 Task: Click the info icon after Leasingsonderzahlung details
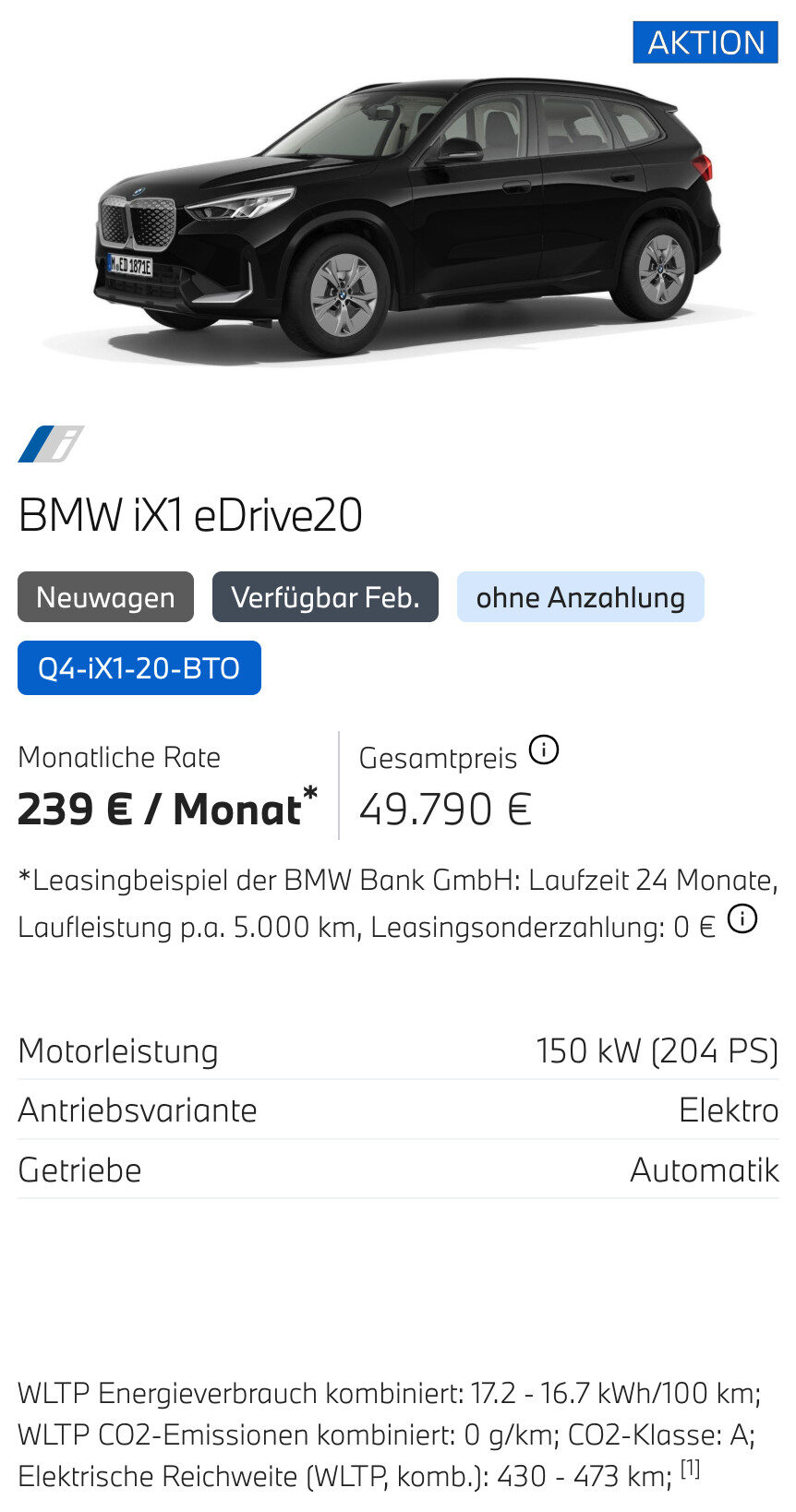coord(741,919)
